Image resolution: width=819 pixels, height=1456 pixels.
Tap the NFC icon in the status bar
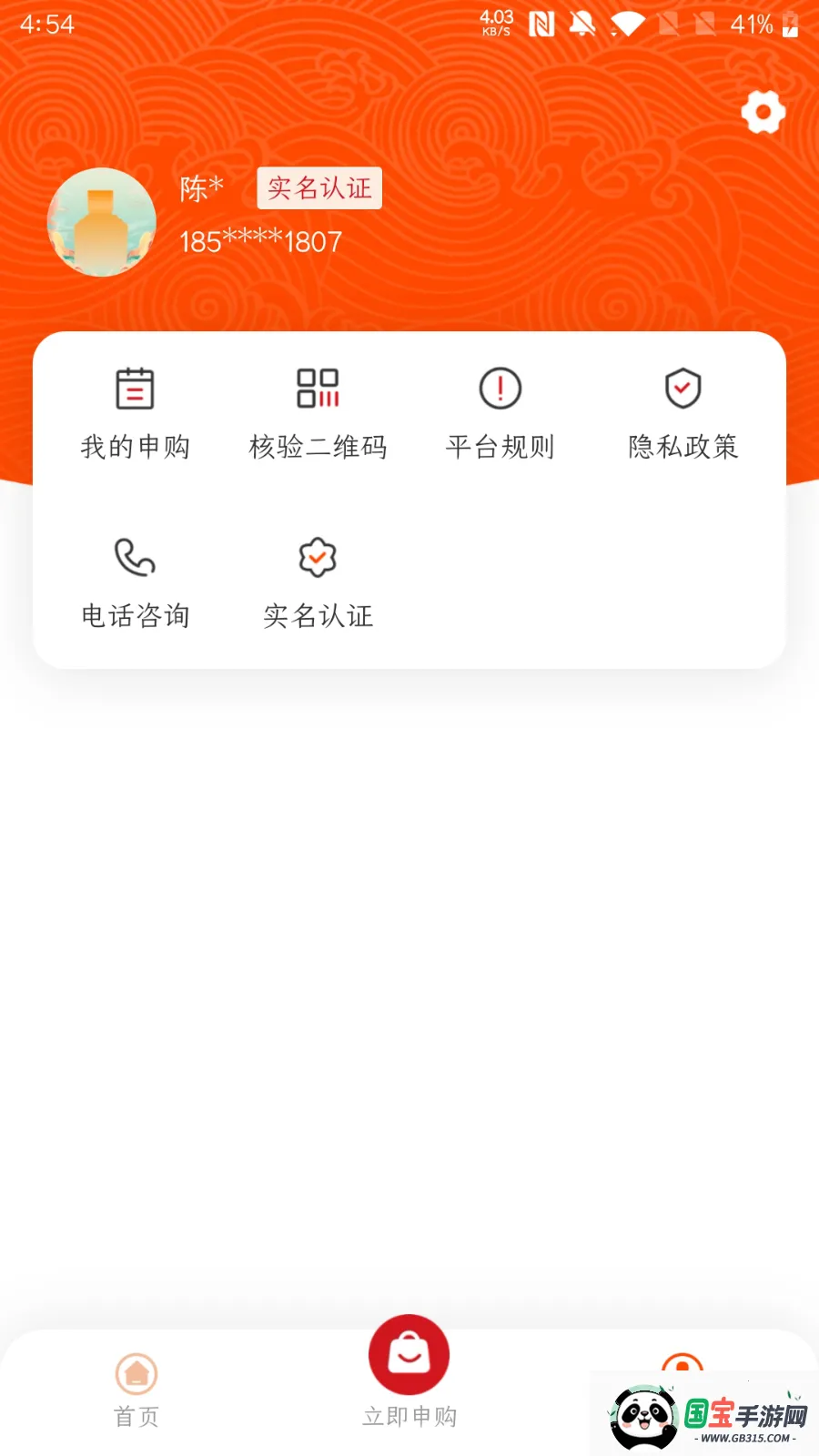pos(542,24)
